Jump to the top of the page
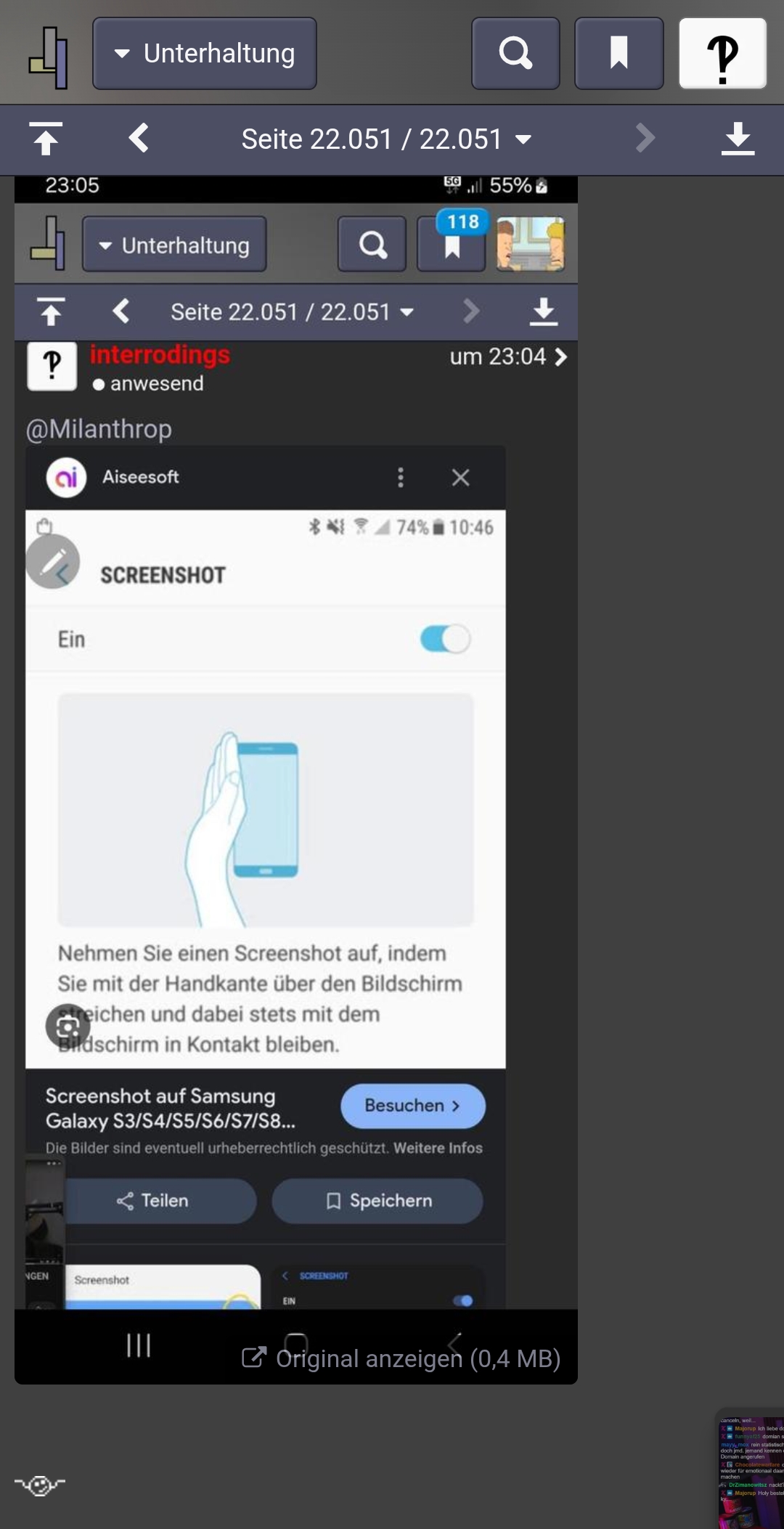 [x=46, y=139]
